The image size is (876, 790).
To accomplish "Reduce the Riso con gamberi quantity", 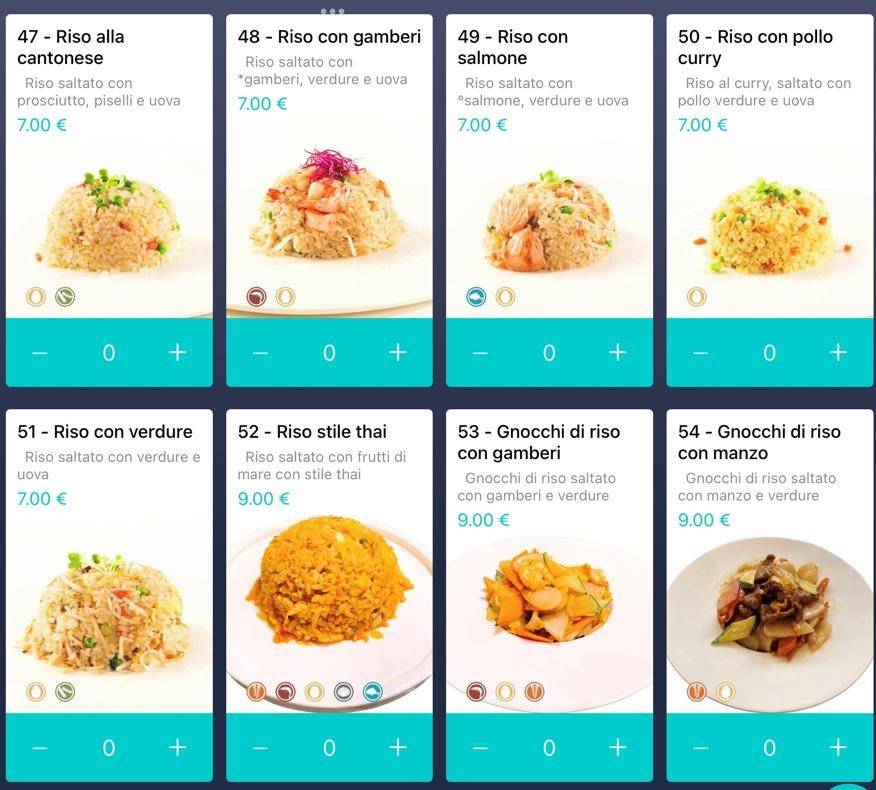I will click(x=260, y=352).
